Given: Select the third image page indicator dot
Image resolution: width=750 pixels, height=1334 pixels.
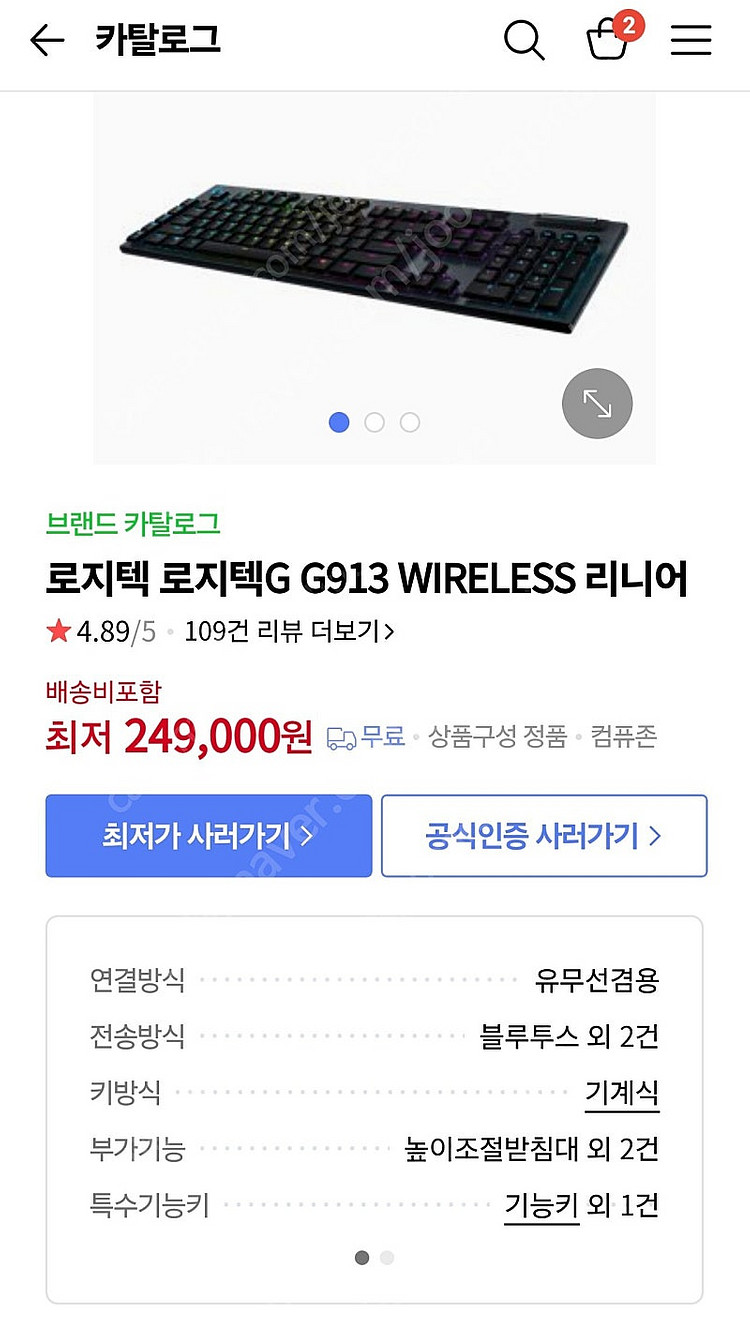Looking at the screenshot, I should point(410,422).
